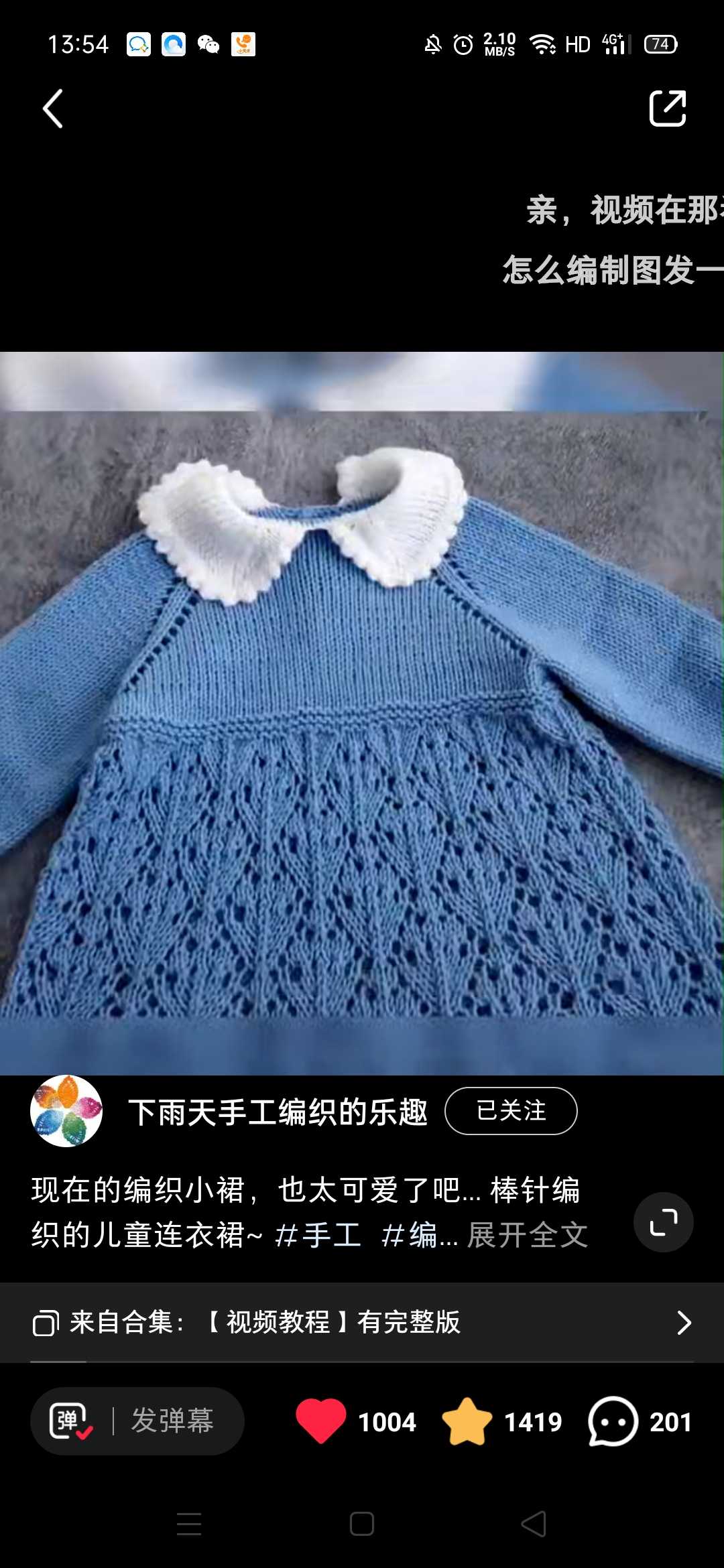
Task: Toggle the danmaku (弹) switch icon
Action: click(x=70, y=1421)
